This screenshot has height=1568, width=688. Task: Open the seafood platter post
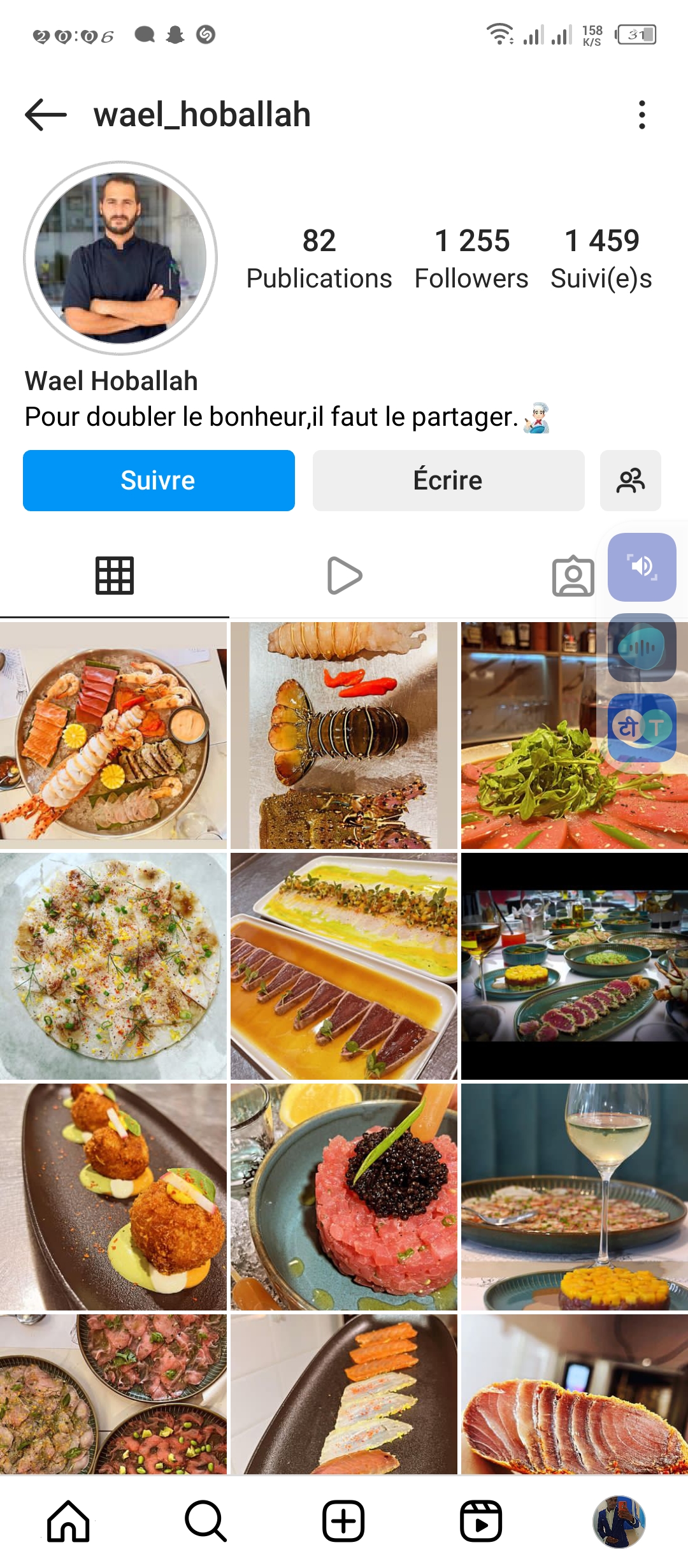(x=113, y=736)
